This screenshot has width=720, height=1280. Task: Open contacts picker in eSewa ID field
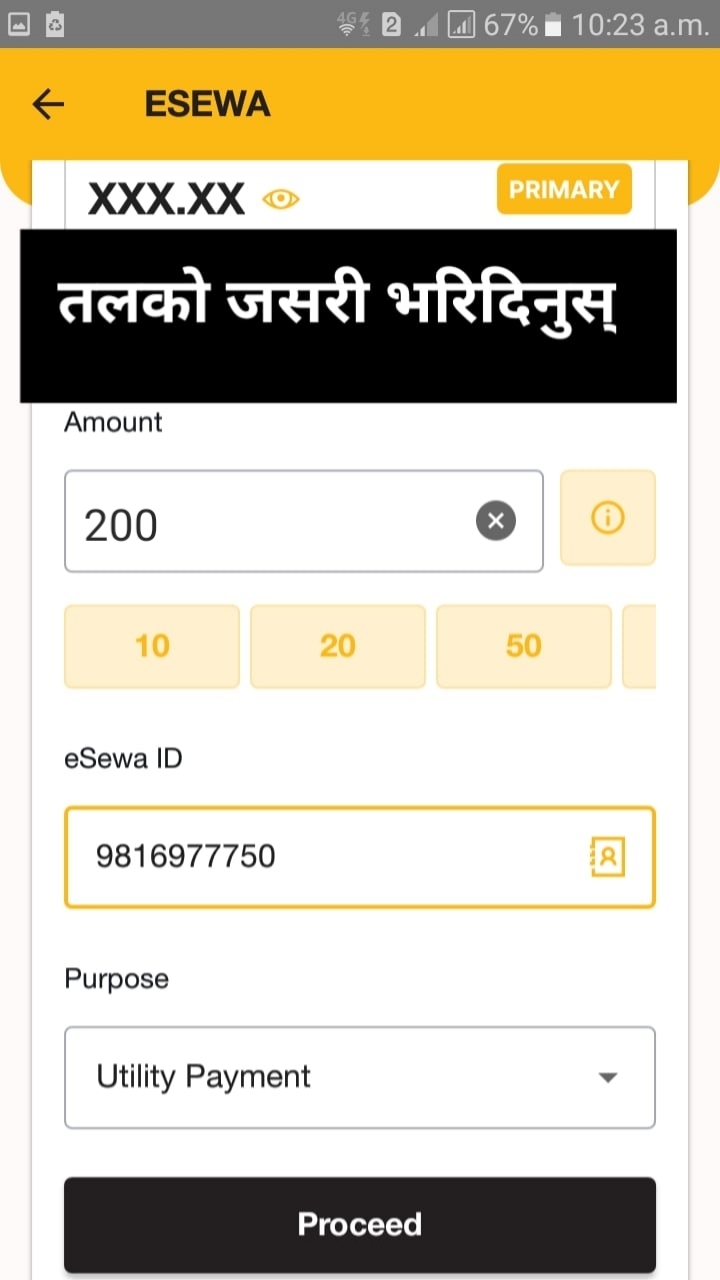coord(607,857)
